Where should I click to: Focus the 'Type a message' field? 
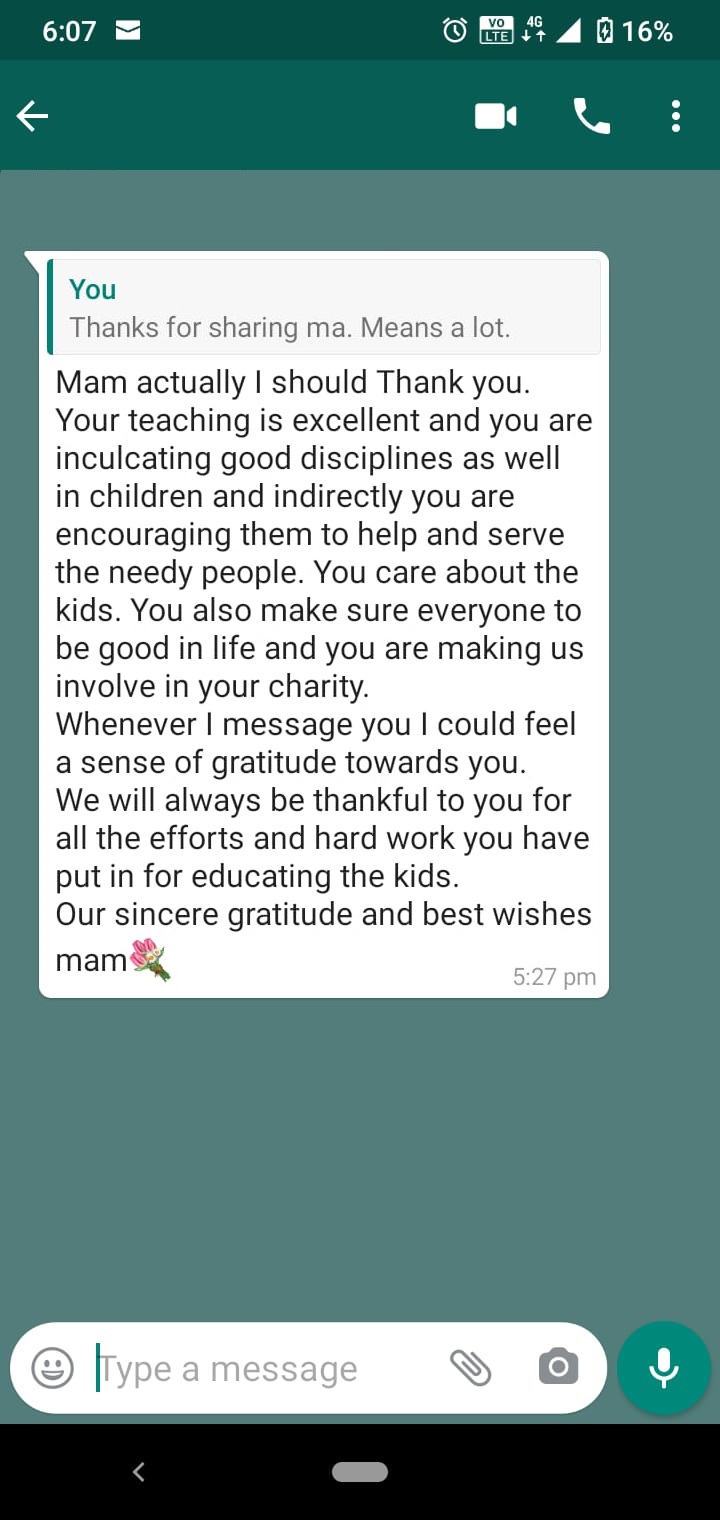pyautogui.click(x=260, y=1368)
